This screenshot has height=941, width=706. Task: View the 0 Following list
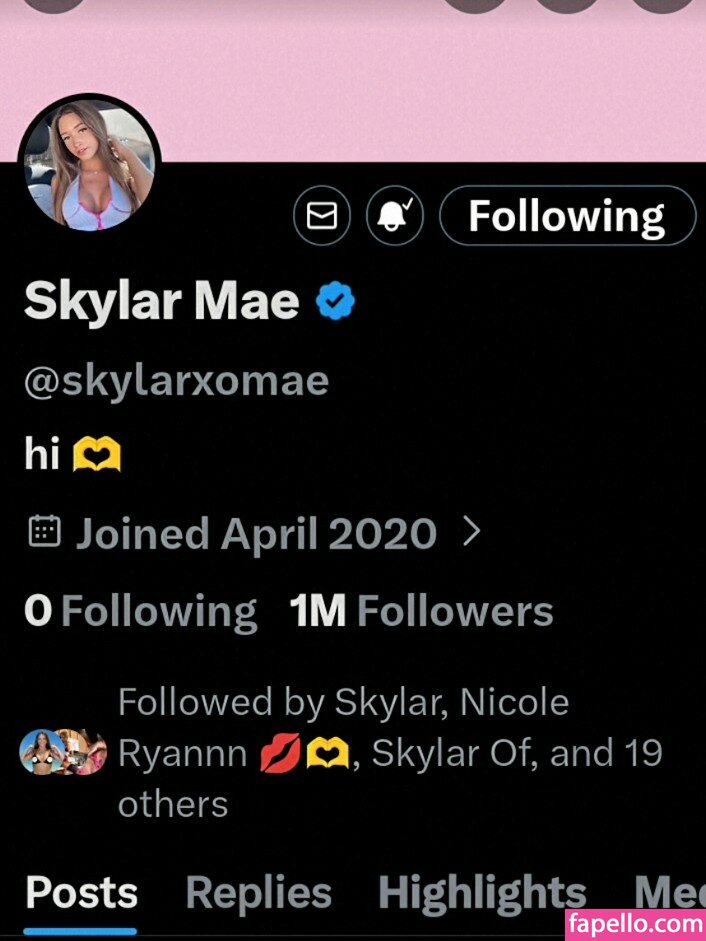pyautogui.click(x=140, y=611)
